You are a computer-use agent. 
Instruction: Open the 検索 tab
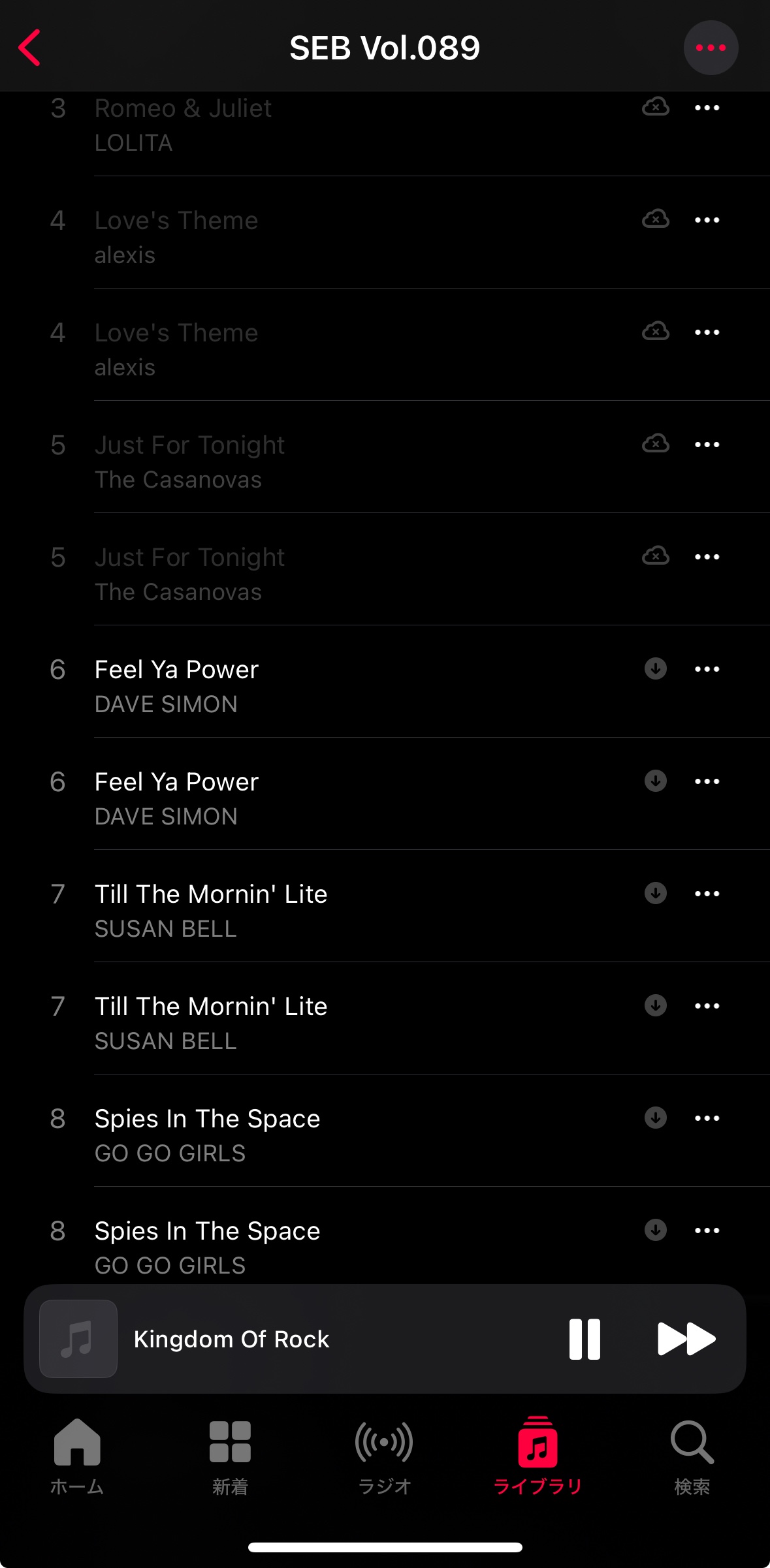tap(692, 1456)
